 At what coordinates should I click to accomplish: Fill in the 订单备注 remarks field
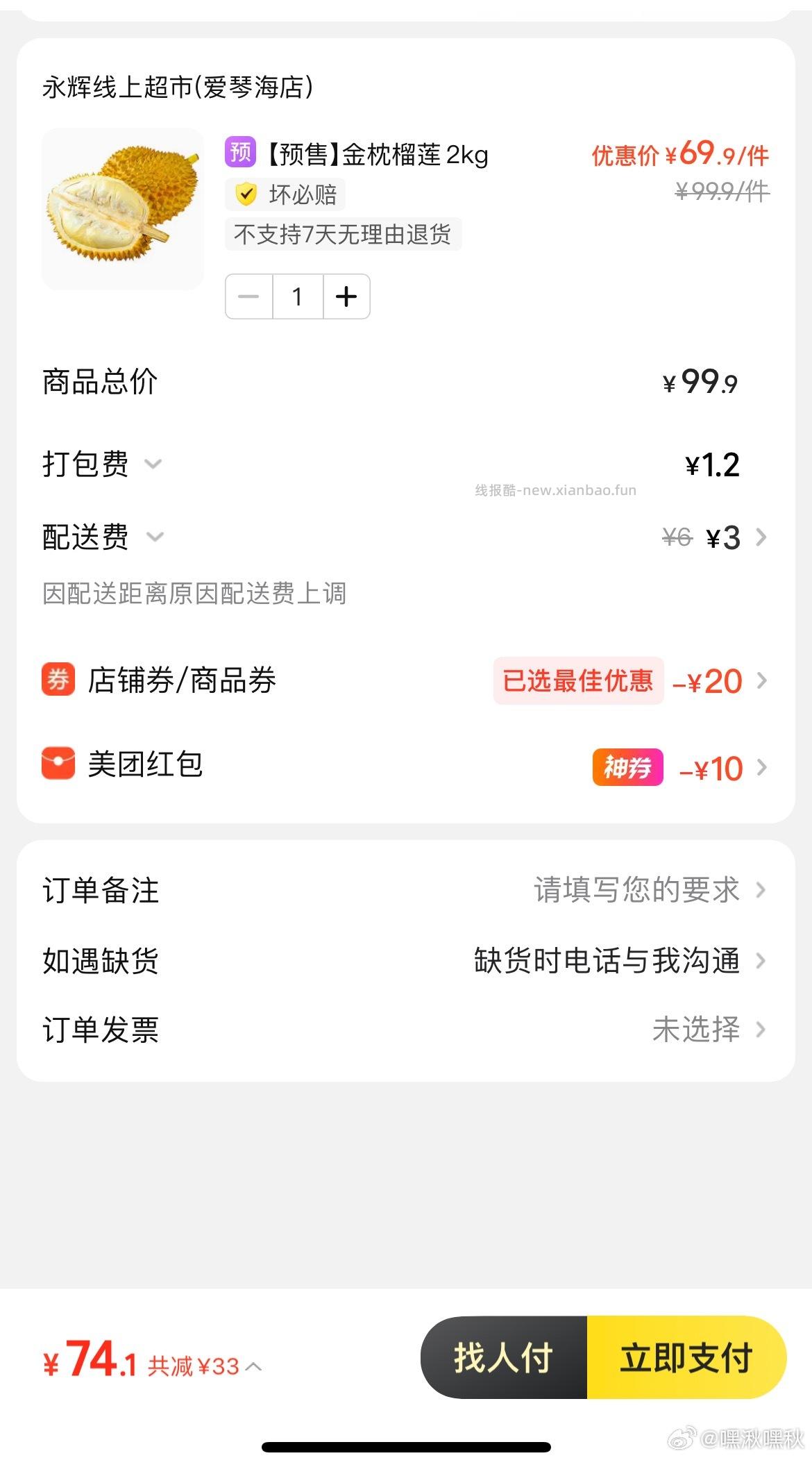coord(637,891)
